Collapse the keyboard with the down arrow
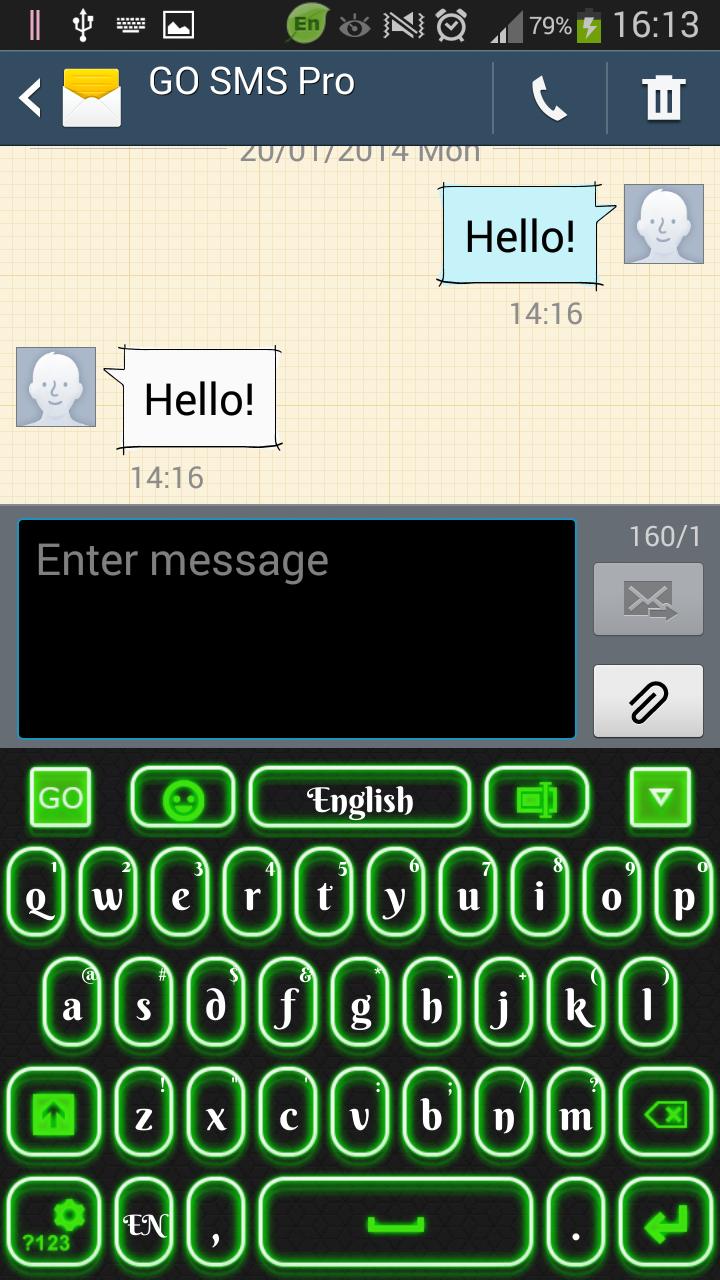The height and width of the screenshot is (1280, 720). pyautogui.click(x=662, y=798)
